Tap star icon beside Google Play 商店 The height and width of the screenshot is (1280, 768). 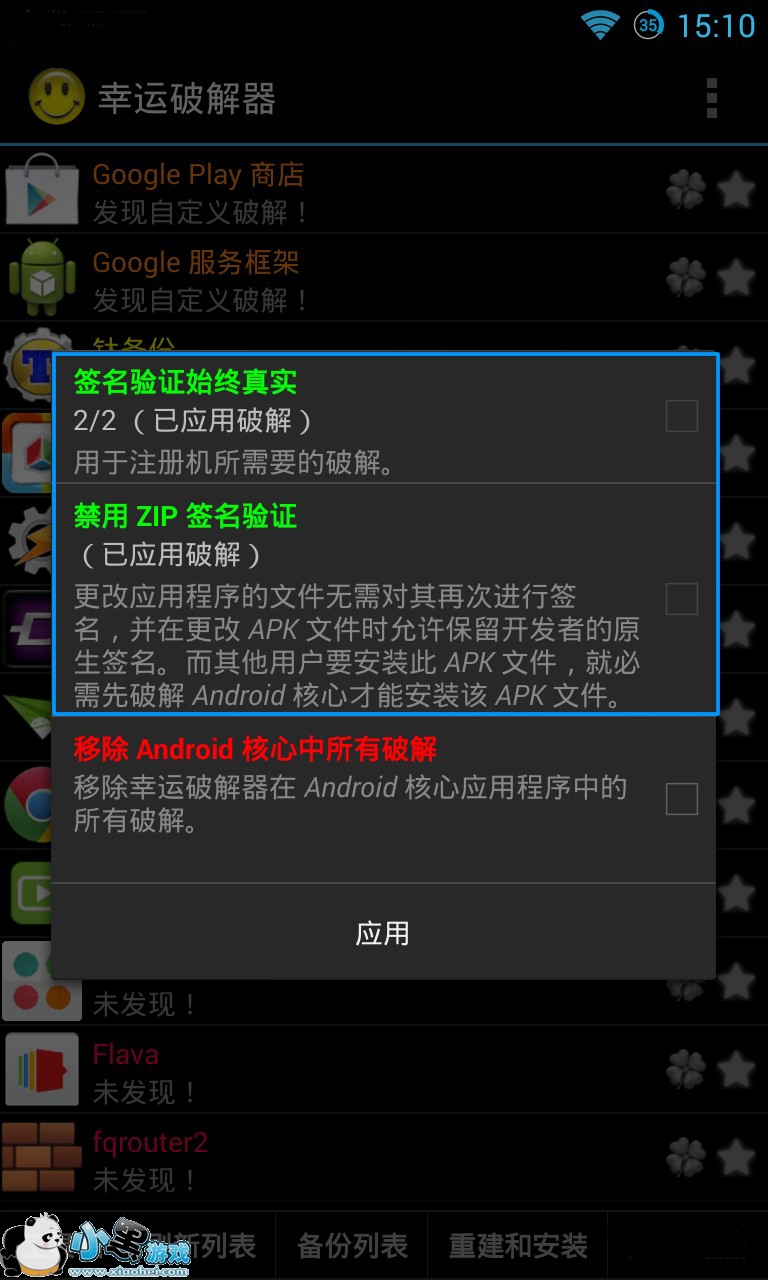736,190
